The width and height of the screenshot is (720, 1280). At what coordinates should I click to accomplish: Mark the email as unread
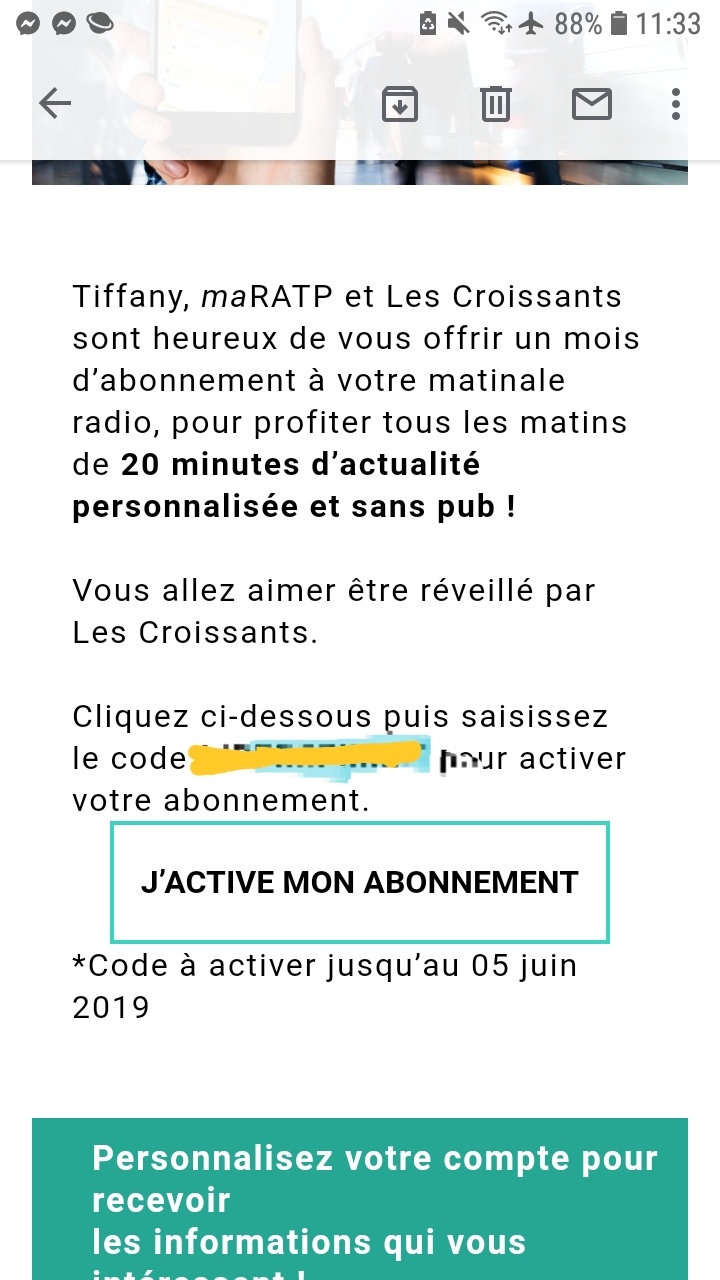coord(592,103)
